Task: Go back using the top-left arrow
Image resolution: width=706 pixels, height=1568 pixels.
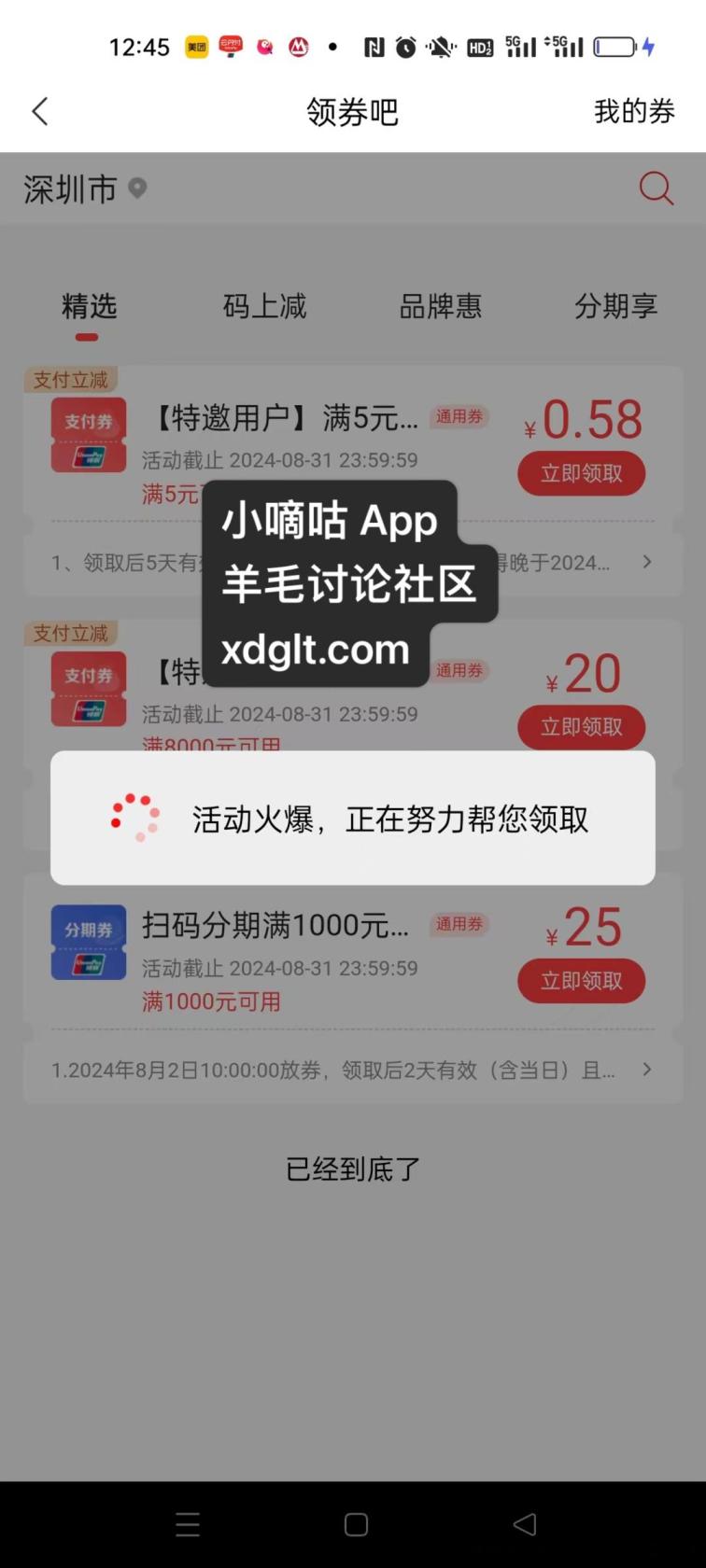Action: click(x=39, y=112)
